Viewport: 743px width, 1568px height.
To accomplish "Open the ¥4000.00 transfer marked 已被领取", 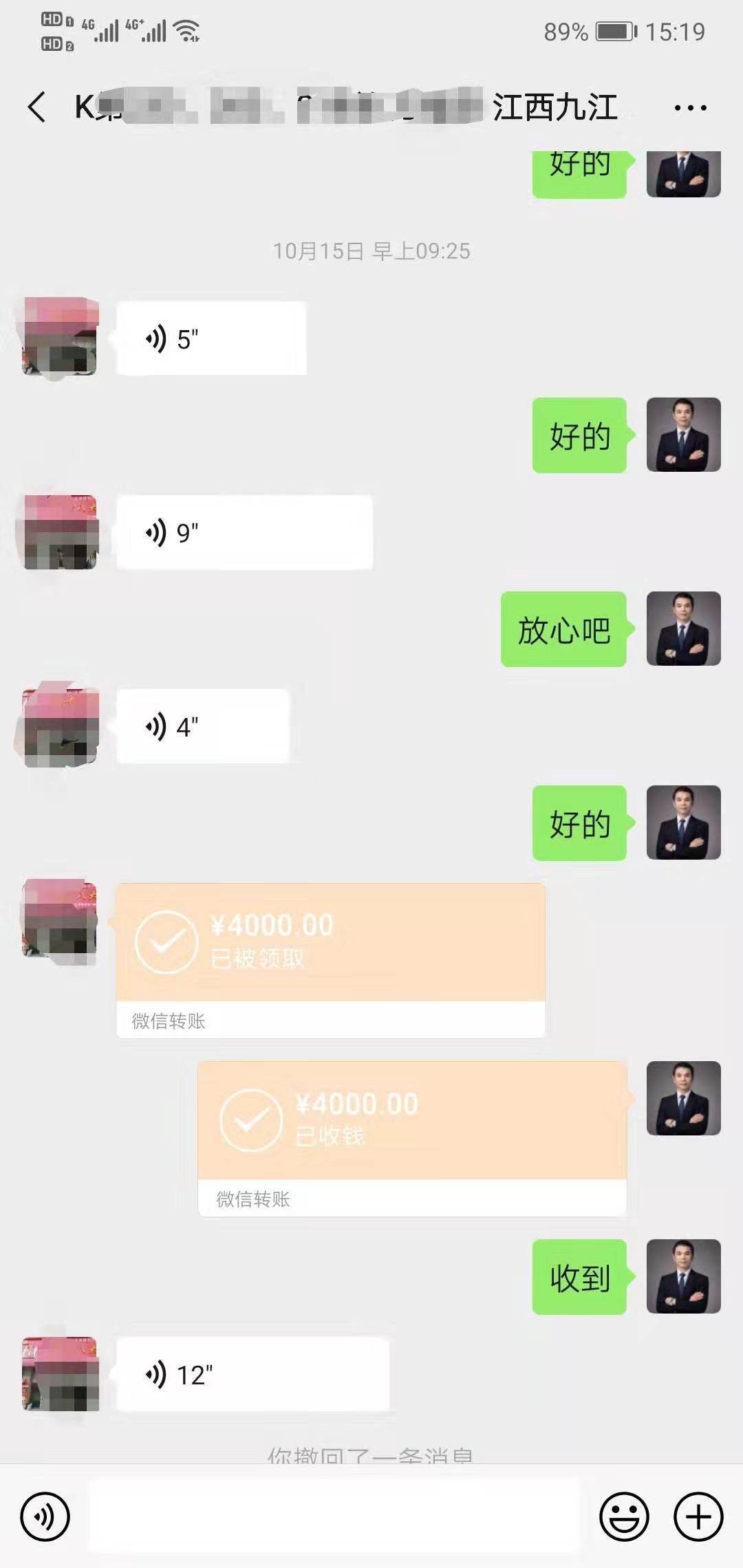I will click(330, 944).
